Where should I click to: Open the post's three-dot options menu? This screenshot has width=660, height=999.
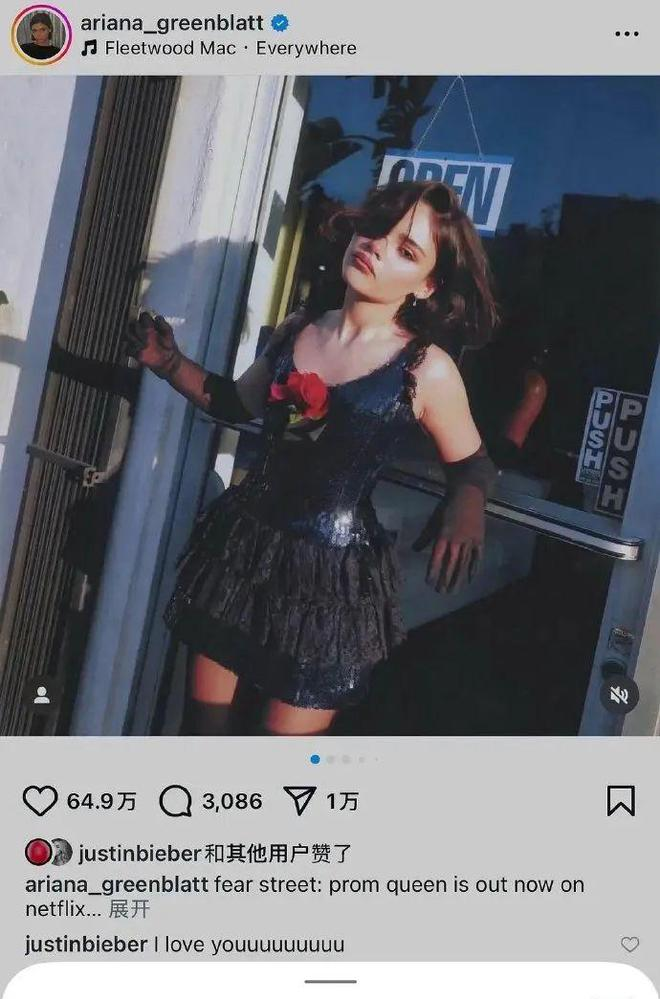pos(626,34)
